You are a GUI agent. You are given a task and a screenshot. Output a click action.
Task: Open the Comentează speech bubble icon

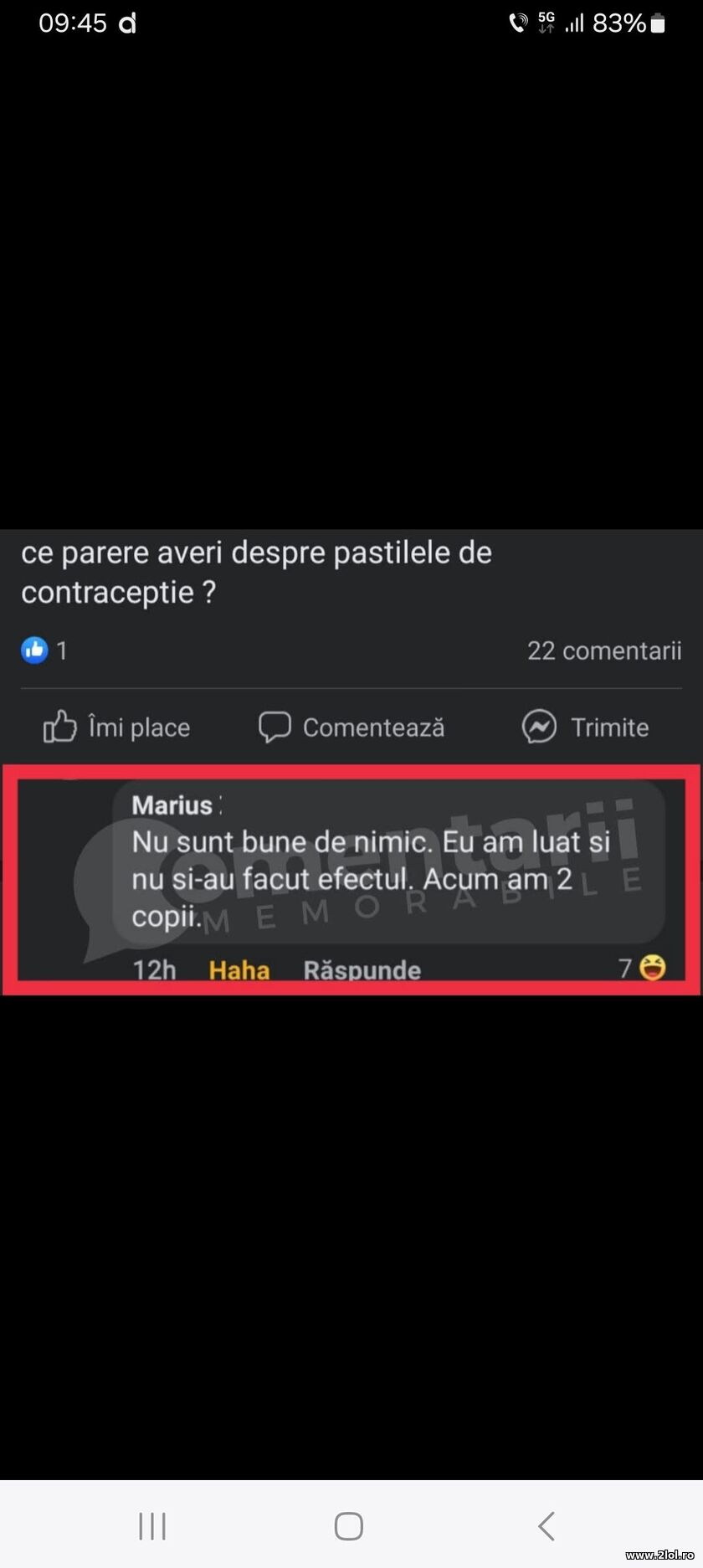point(275,727)
